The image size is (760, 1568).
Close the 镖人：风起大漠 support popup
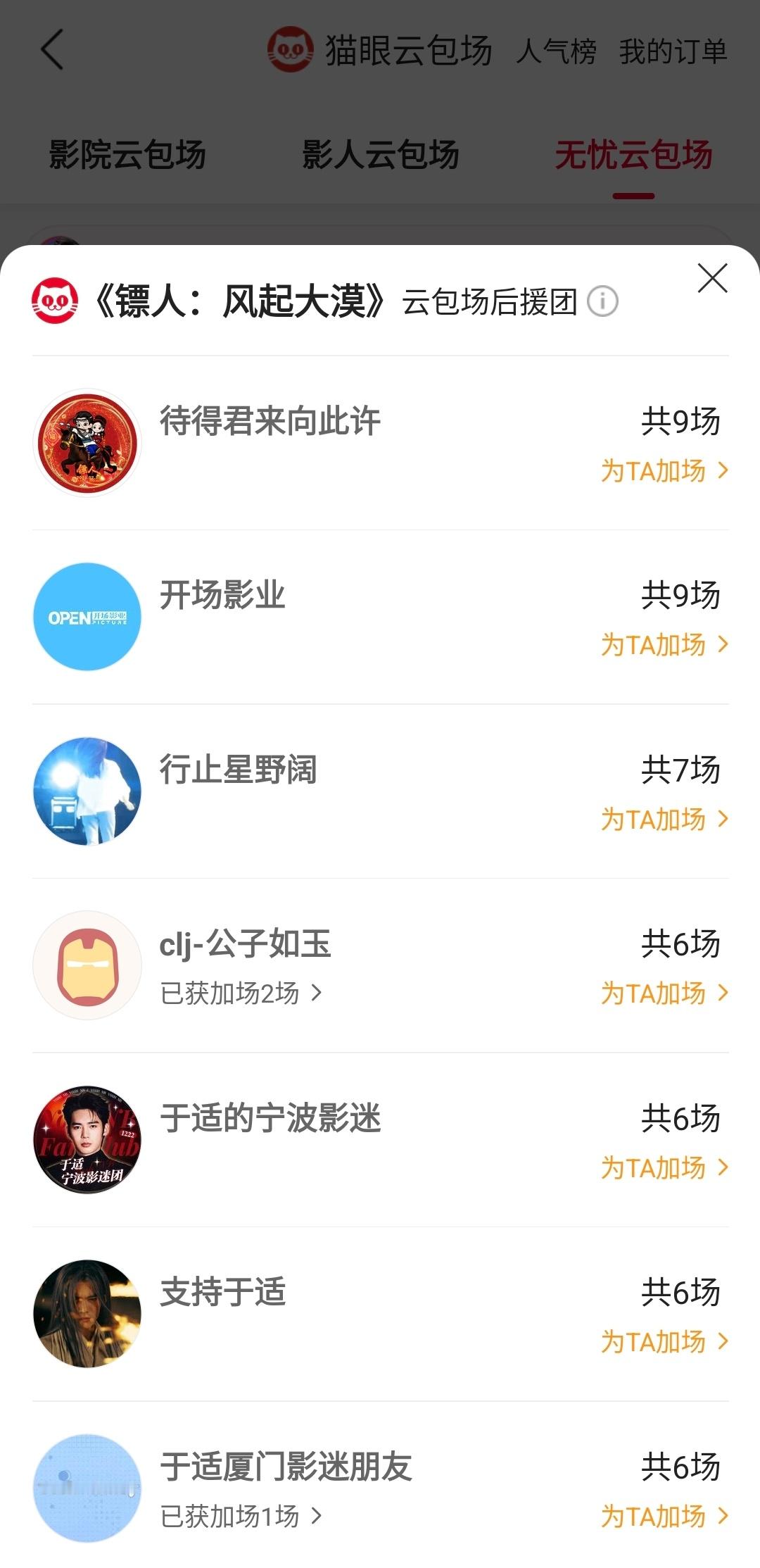[714, 278]
